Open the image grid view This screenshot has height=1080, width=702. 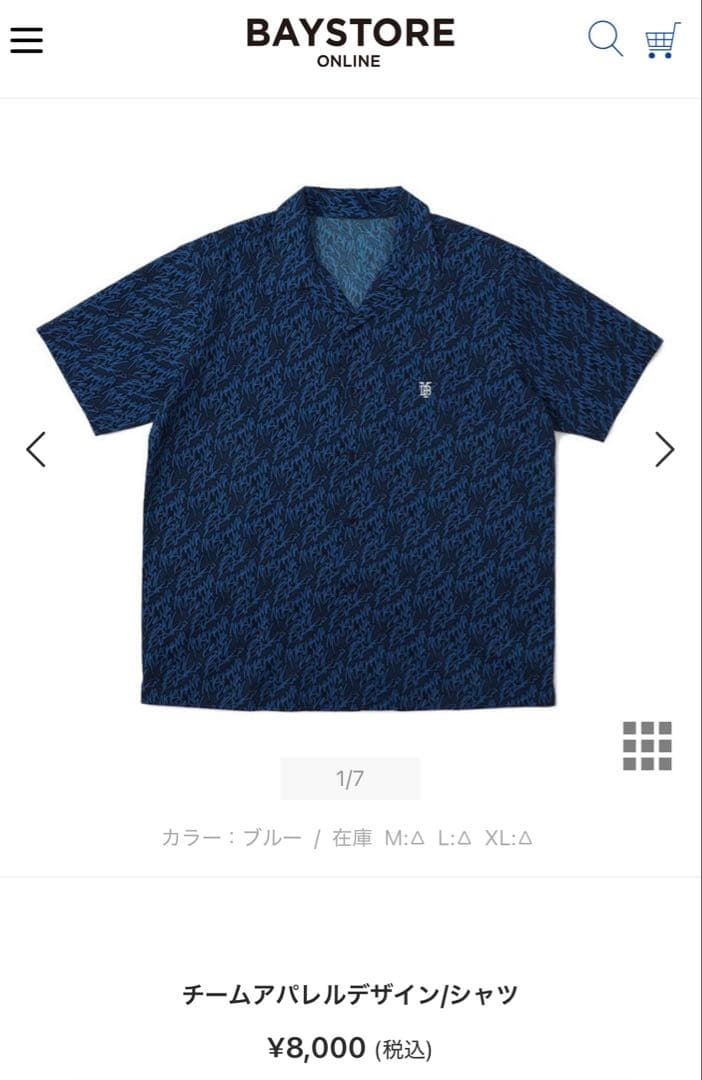647,746
